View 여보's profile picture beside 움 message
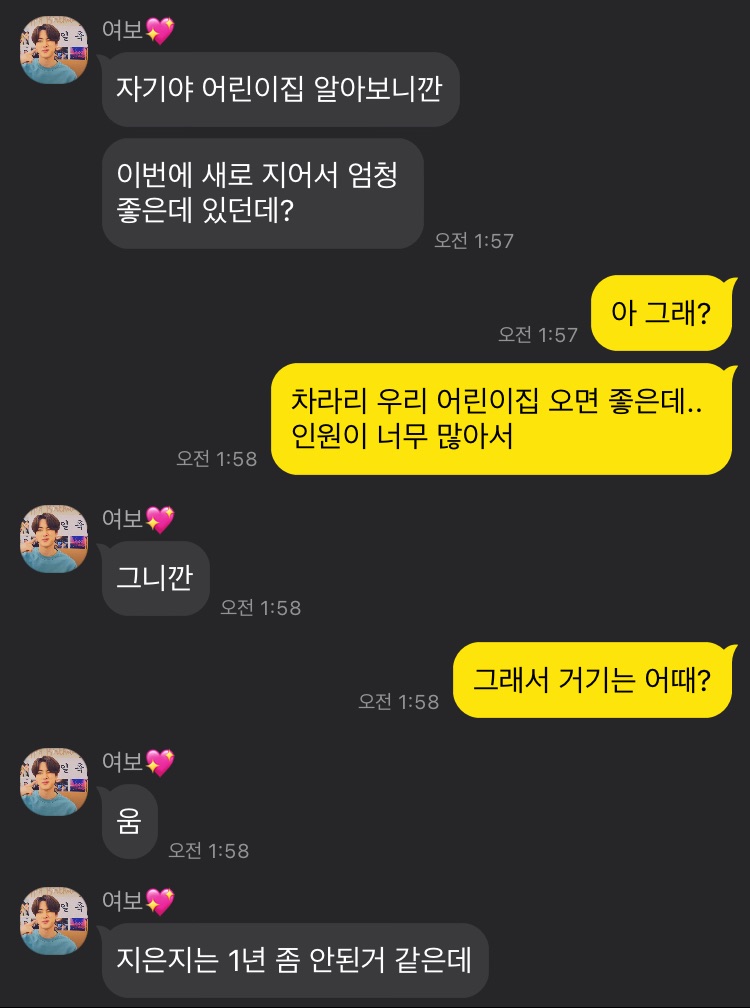This screenshot has height=1008, width=750. (54, 782)
